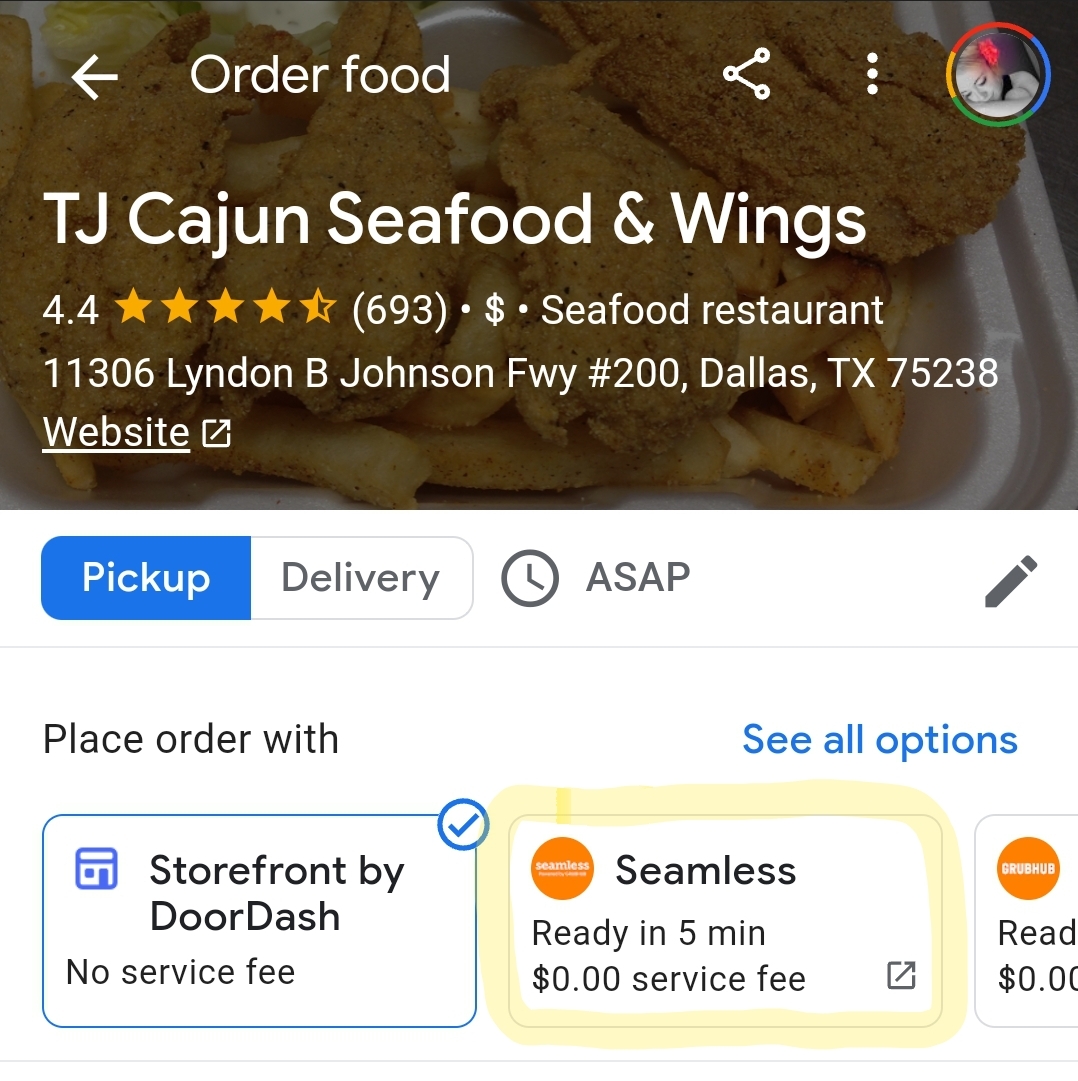The width and height of the screenshot is (1078, 1081).
Task: Choose Storefront by DoorDash
Action: (258, 920)
